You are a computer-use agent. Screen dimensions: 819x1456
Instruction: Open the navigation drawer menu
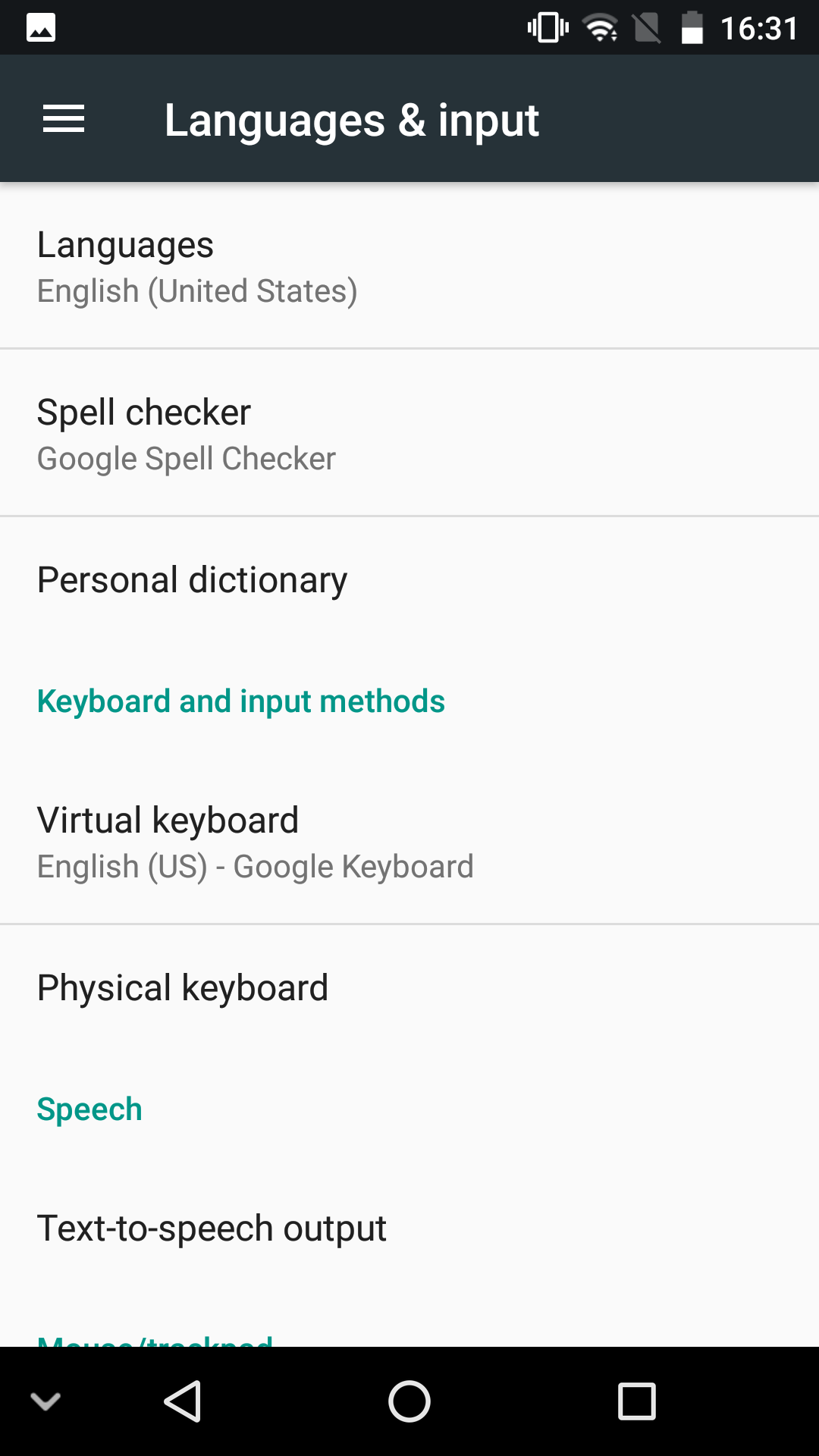pos(64,119)
